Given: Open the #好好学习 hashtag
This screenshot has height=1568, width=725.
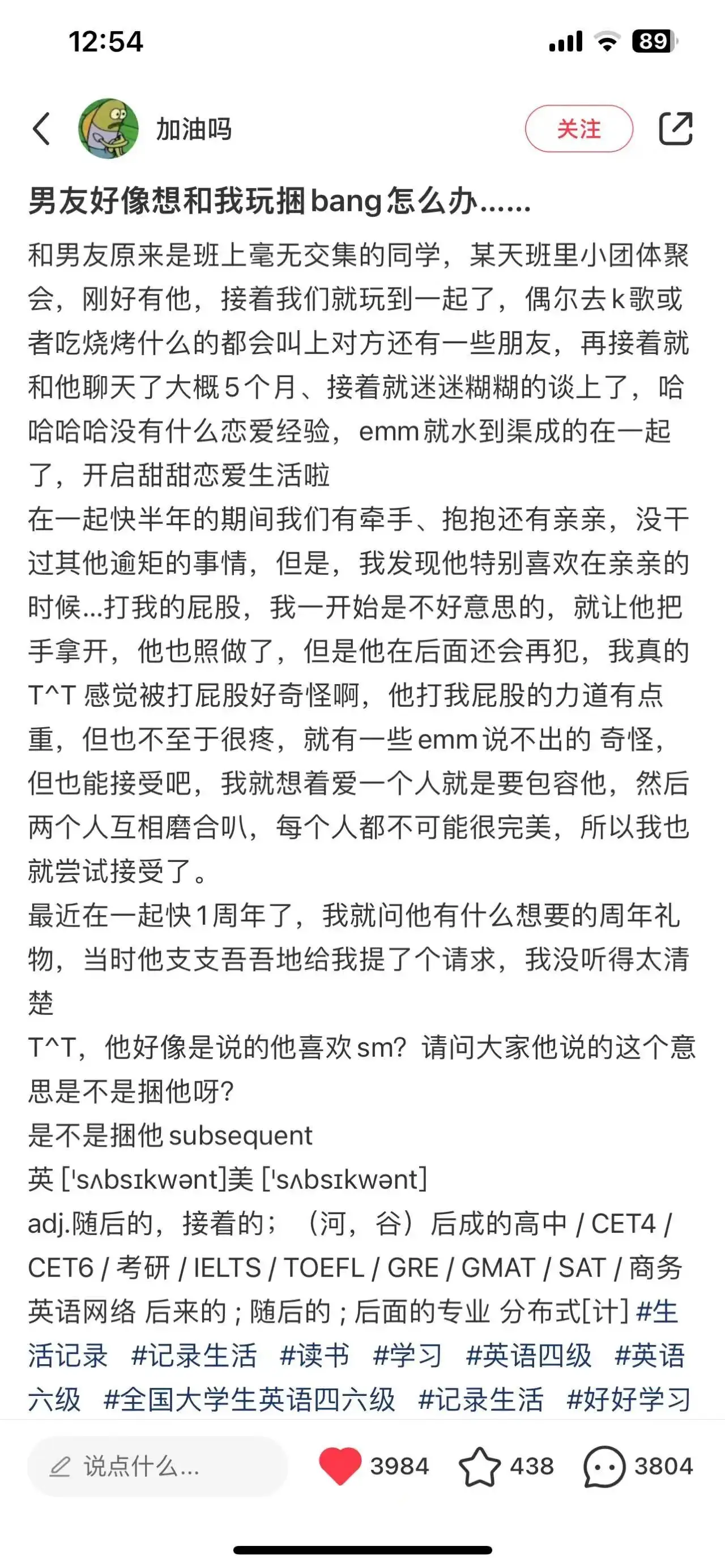Looking at the screenshot, I should [x=628, y=1399].
